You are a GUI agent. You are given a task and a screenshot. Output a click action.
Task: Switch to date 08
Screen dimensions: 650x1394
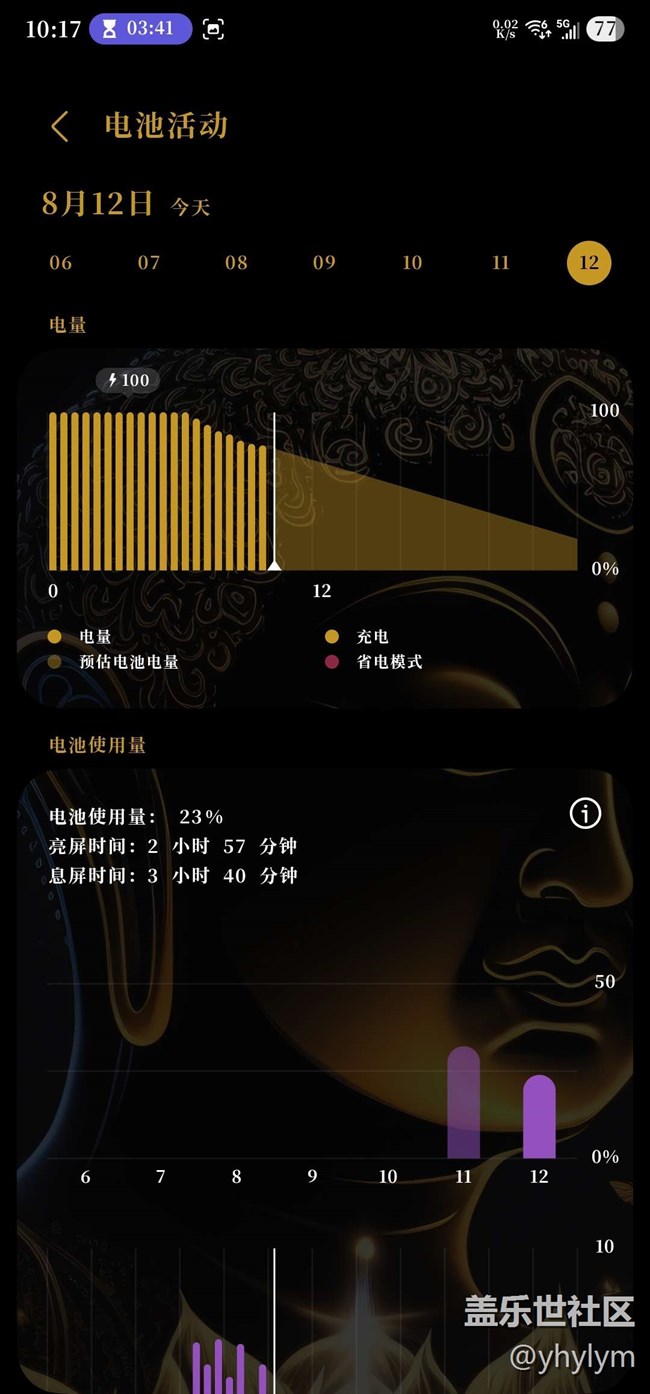(x=236, y=263)
